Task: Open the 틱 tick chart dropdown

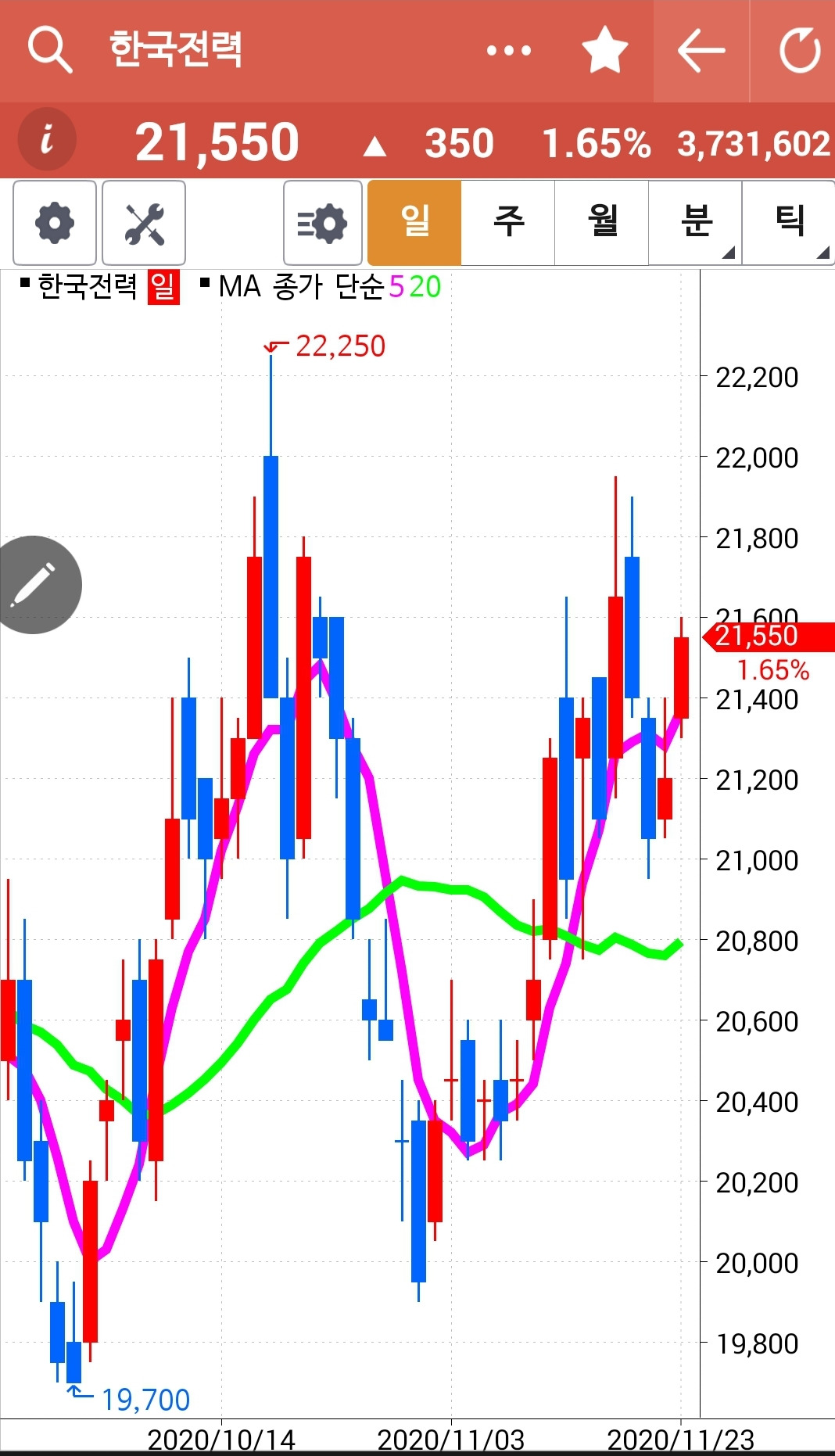Action: [788, 222]
